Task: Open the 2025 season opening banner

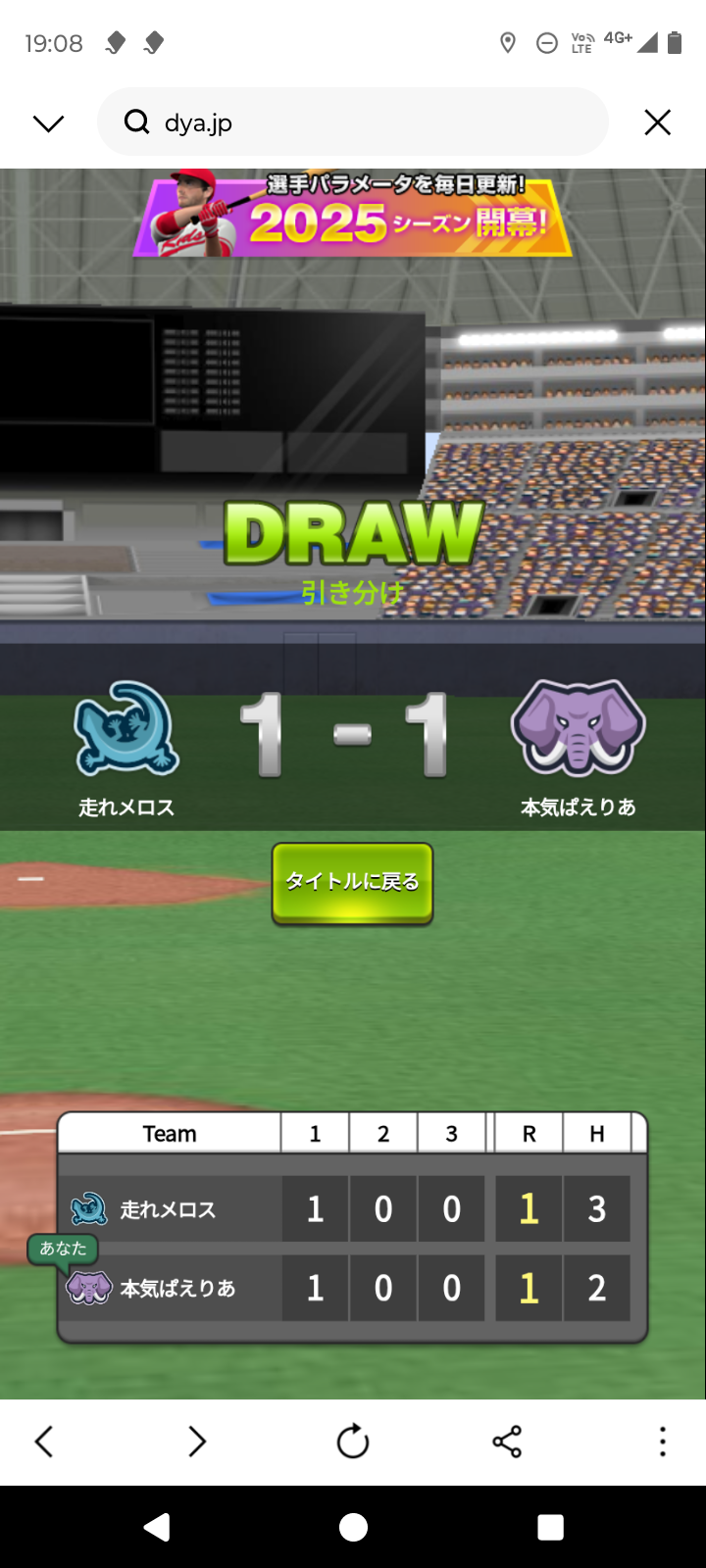Action: [353, 213]
